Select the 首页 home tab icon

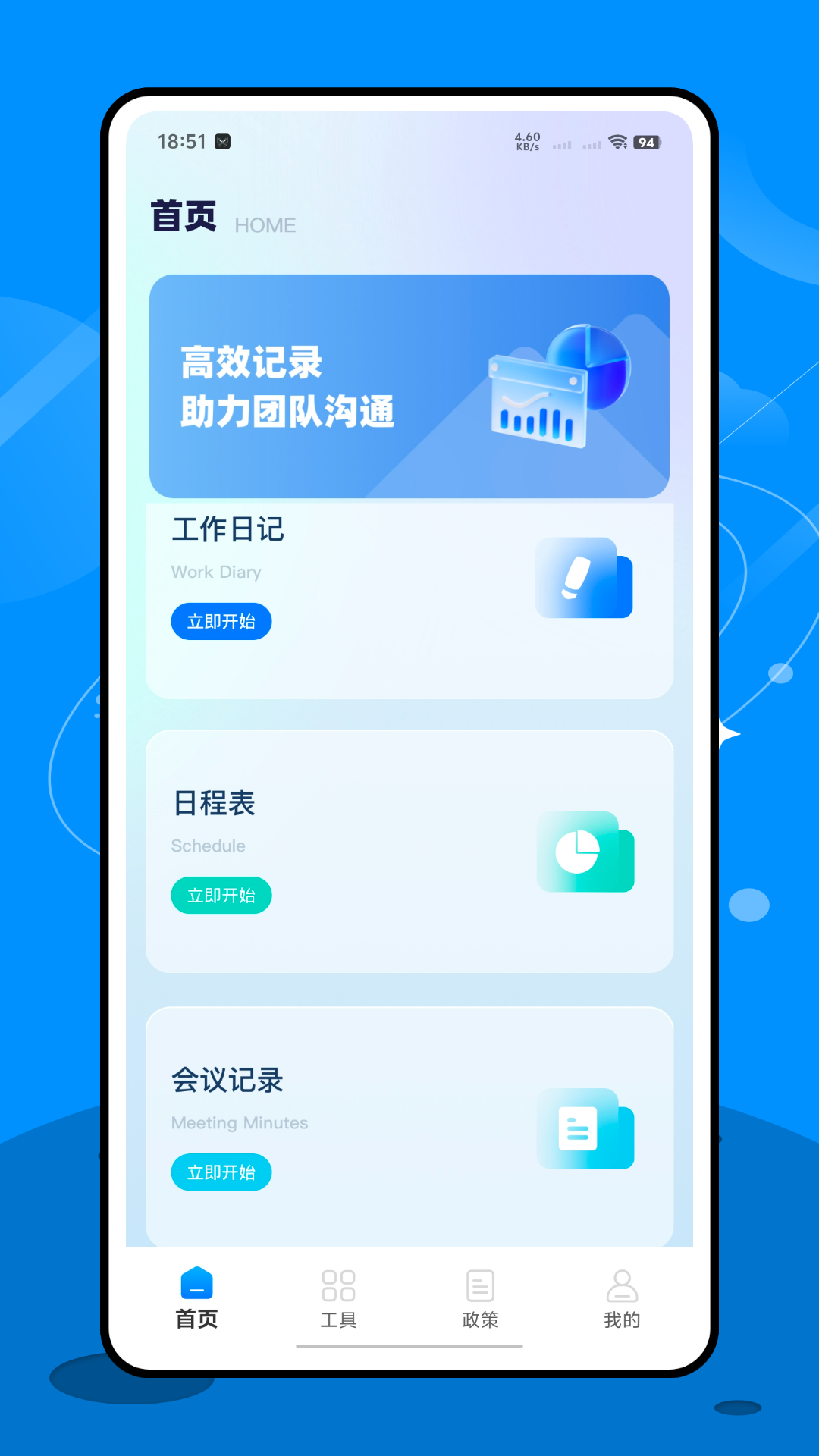(x=196, y=1282)
